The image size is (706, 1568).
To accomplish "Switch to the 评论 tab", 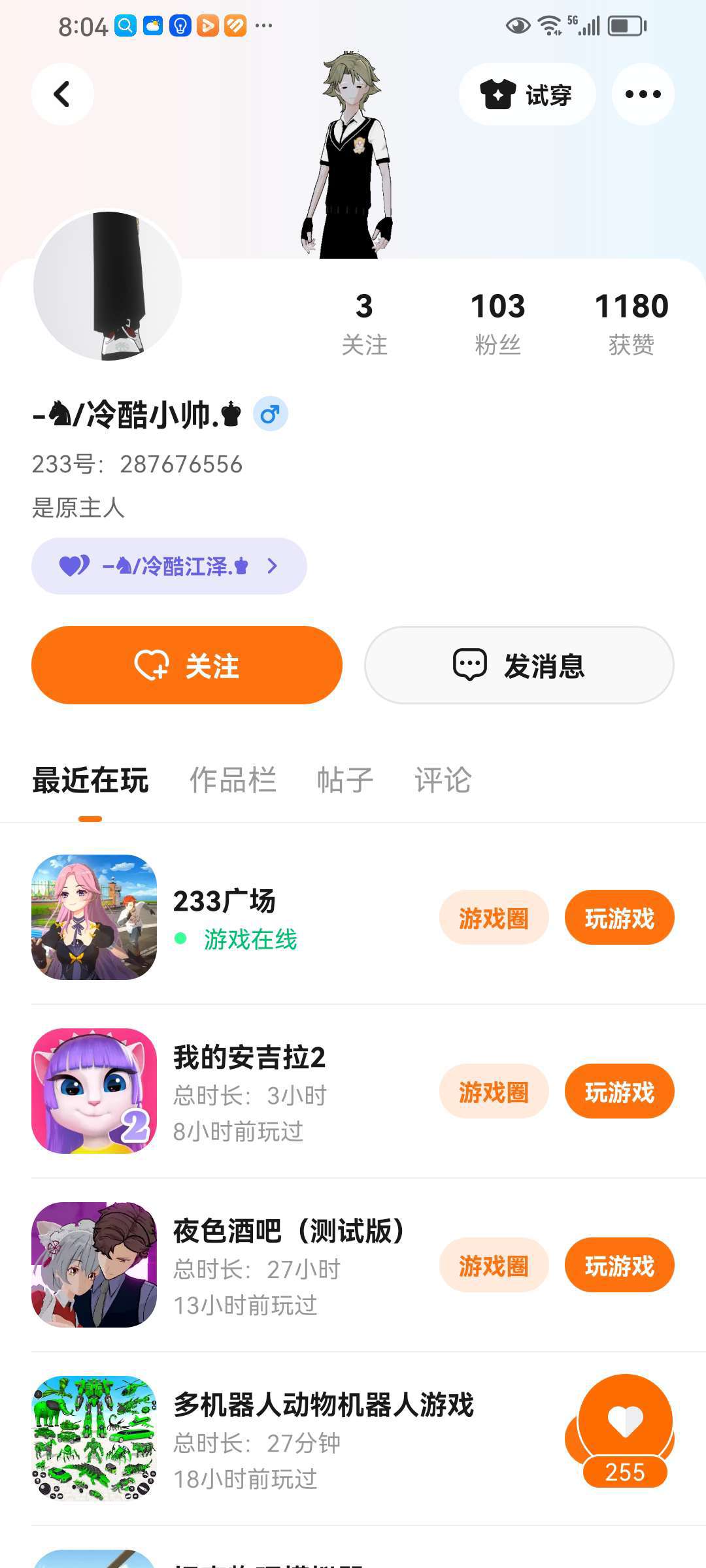I will pyautogui.click(x=443, y=780).
